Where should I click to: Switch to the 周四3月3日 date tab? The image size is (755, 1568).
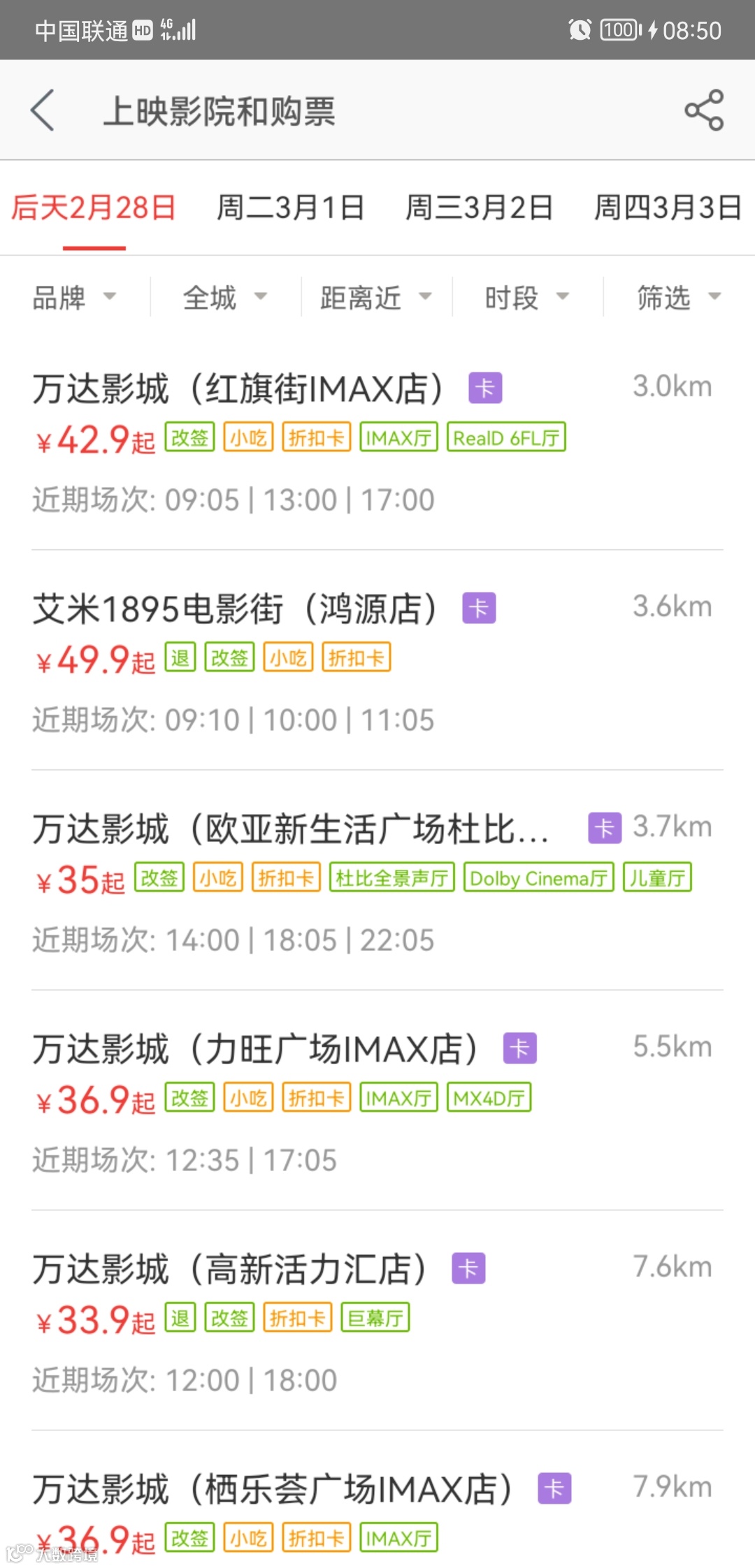tap(668, 208)
